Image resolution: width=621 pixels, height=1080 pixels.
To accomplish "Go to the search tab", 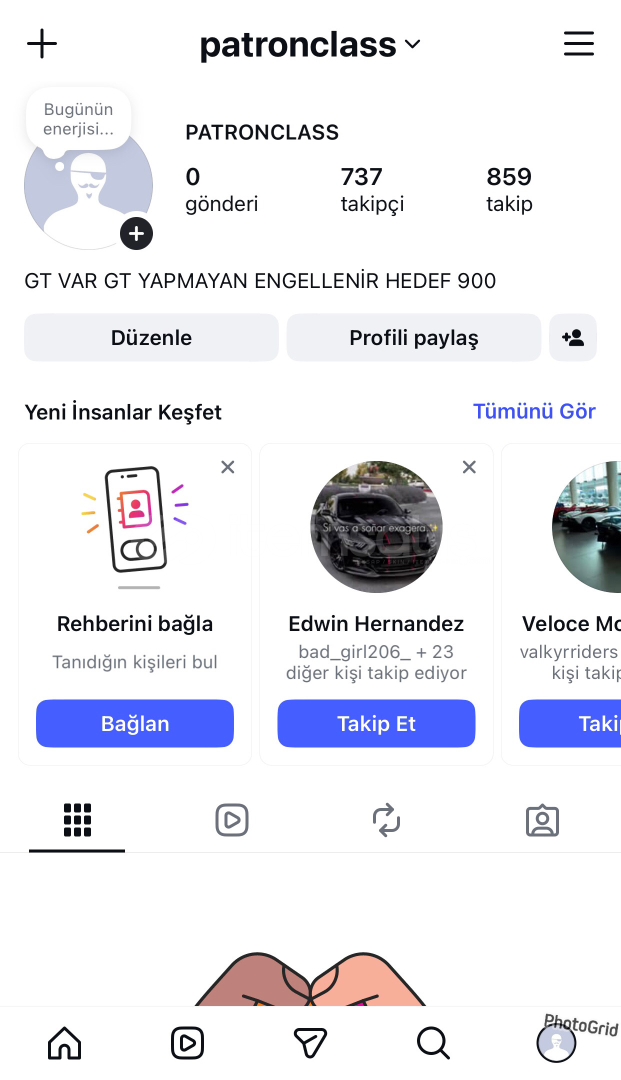I will point(433,1043).
